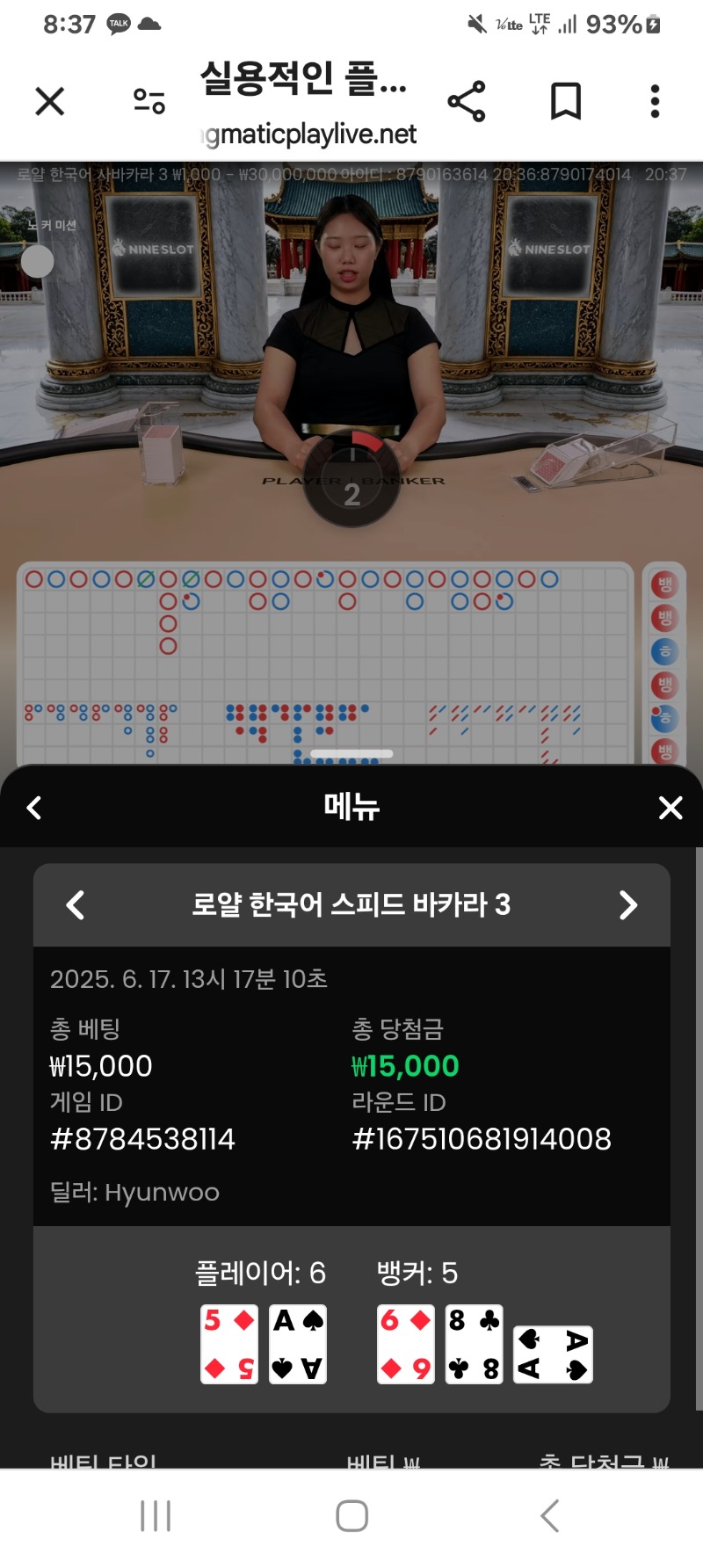Screen dimensions: 703x1568
Task: Show the previous game history entry
Action: [76, 904]
